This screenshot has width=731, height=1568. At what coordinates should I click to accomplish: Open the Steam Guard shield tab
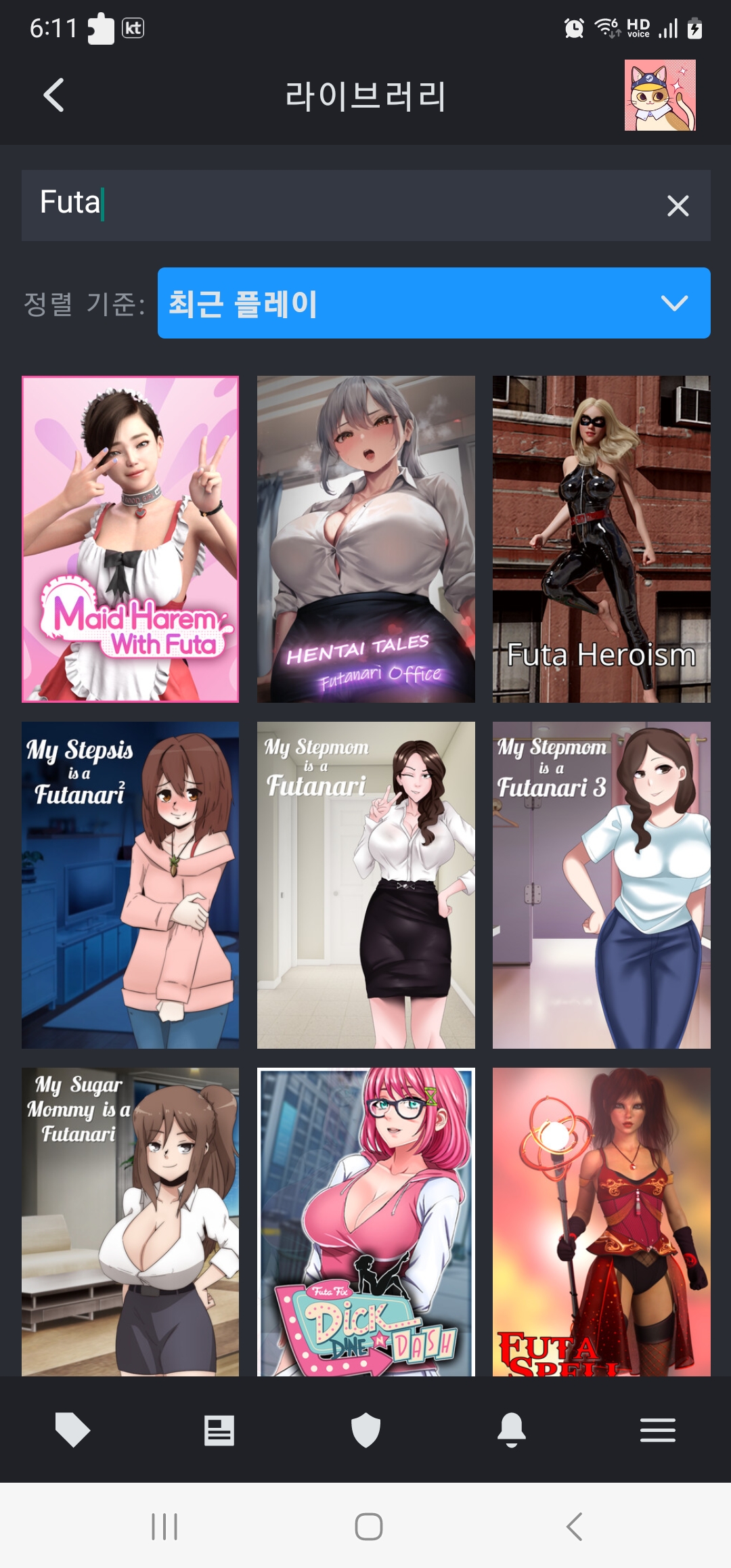365,1430
